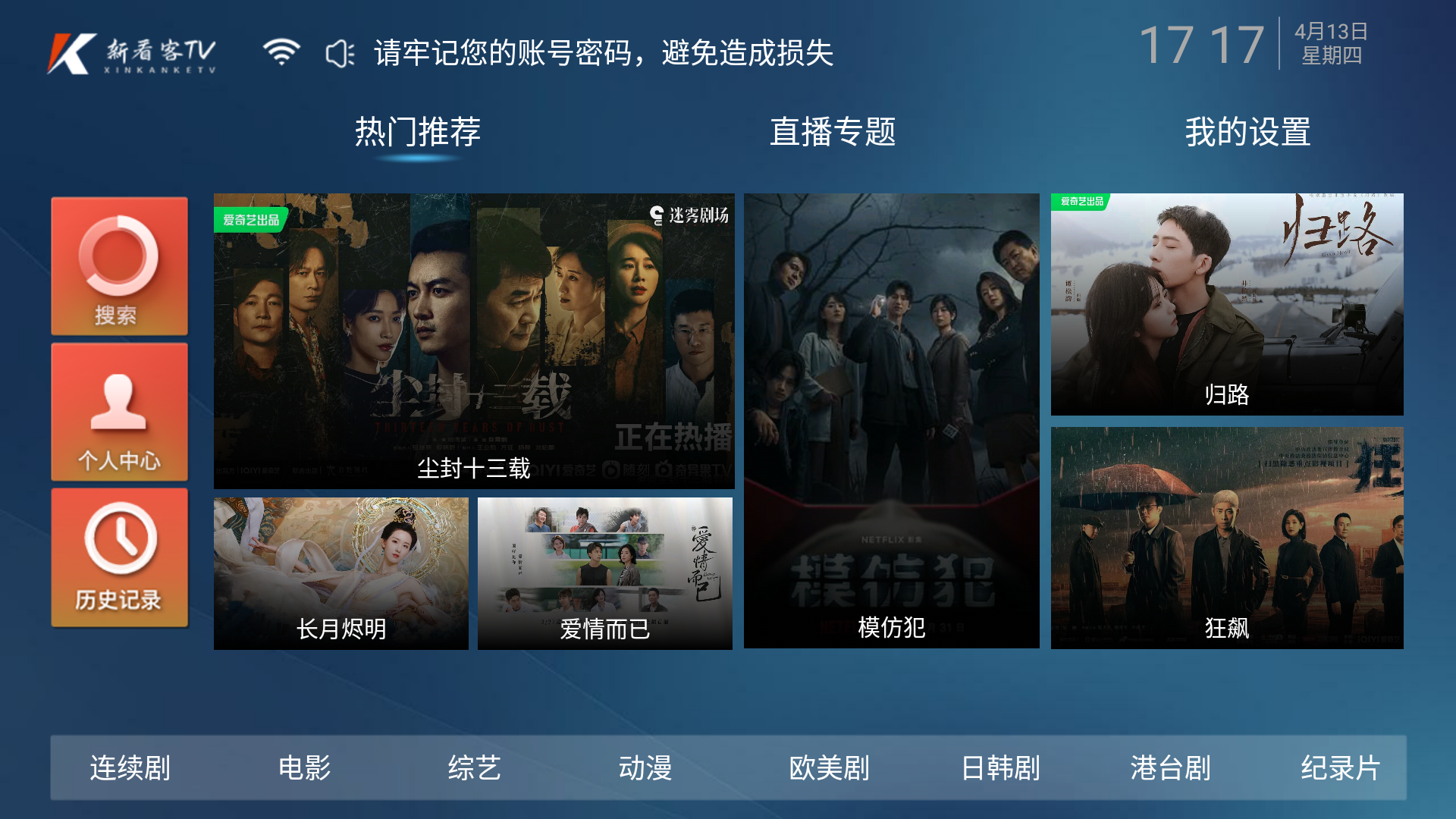Select the 电影 category
Viewport: 1456px width, 819px height.
click(304, 767)
